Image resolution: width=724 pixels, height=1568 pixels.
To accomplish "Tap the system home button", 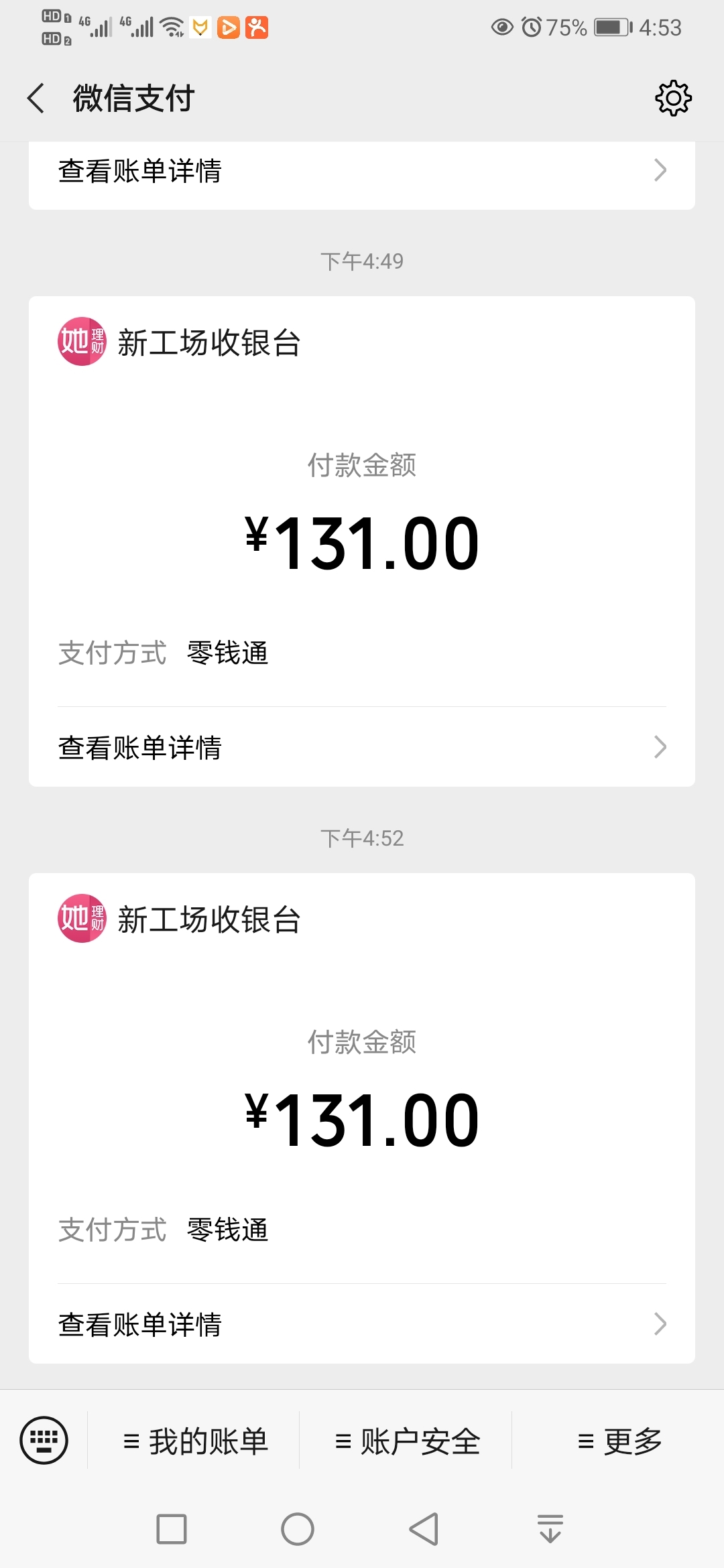I will tap(298, 1529).
